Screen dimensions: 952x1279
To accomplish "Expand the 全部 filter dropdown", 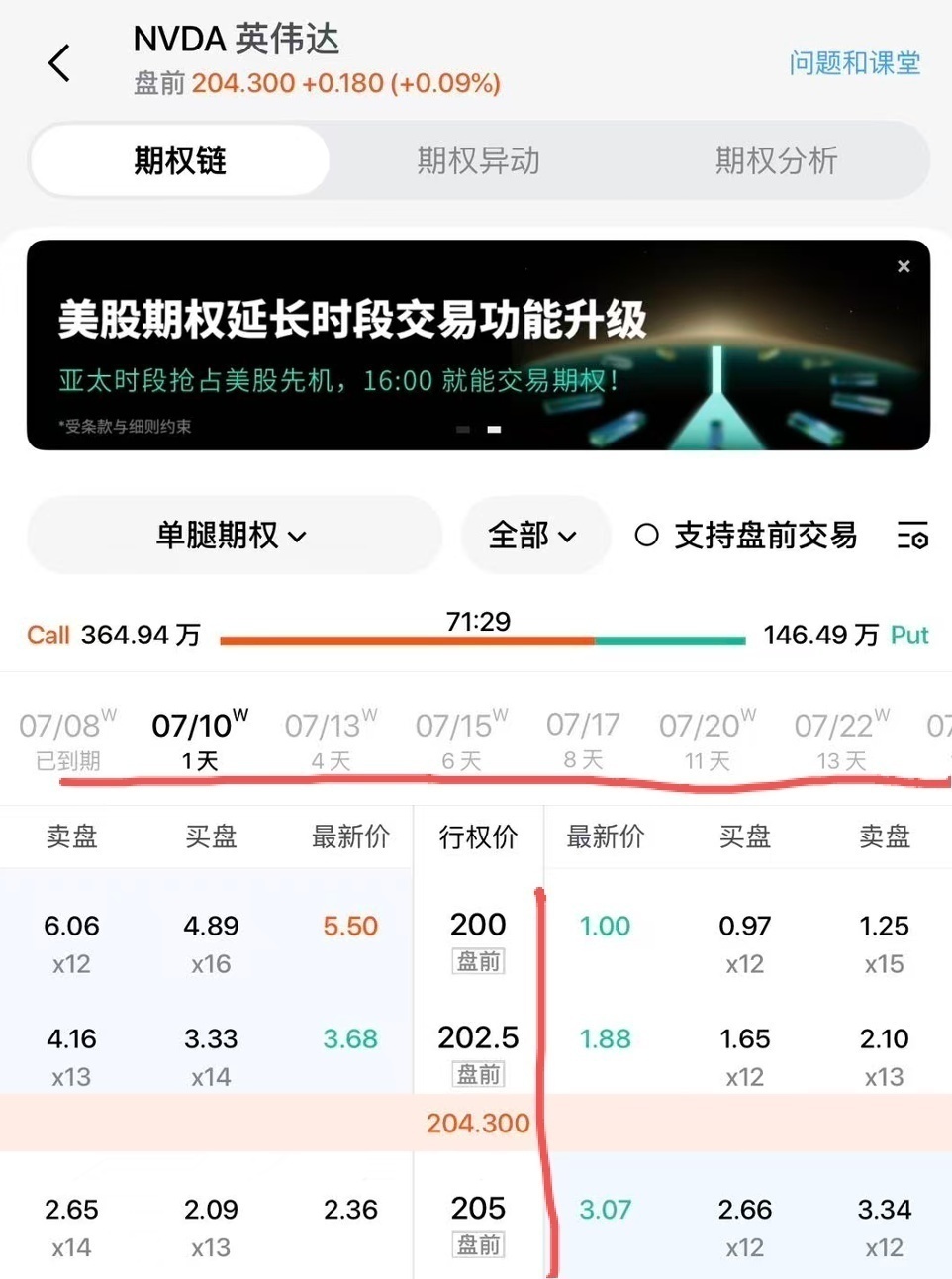I will (533, 536).
